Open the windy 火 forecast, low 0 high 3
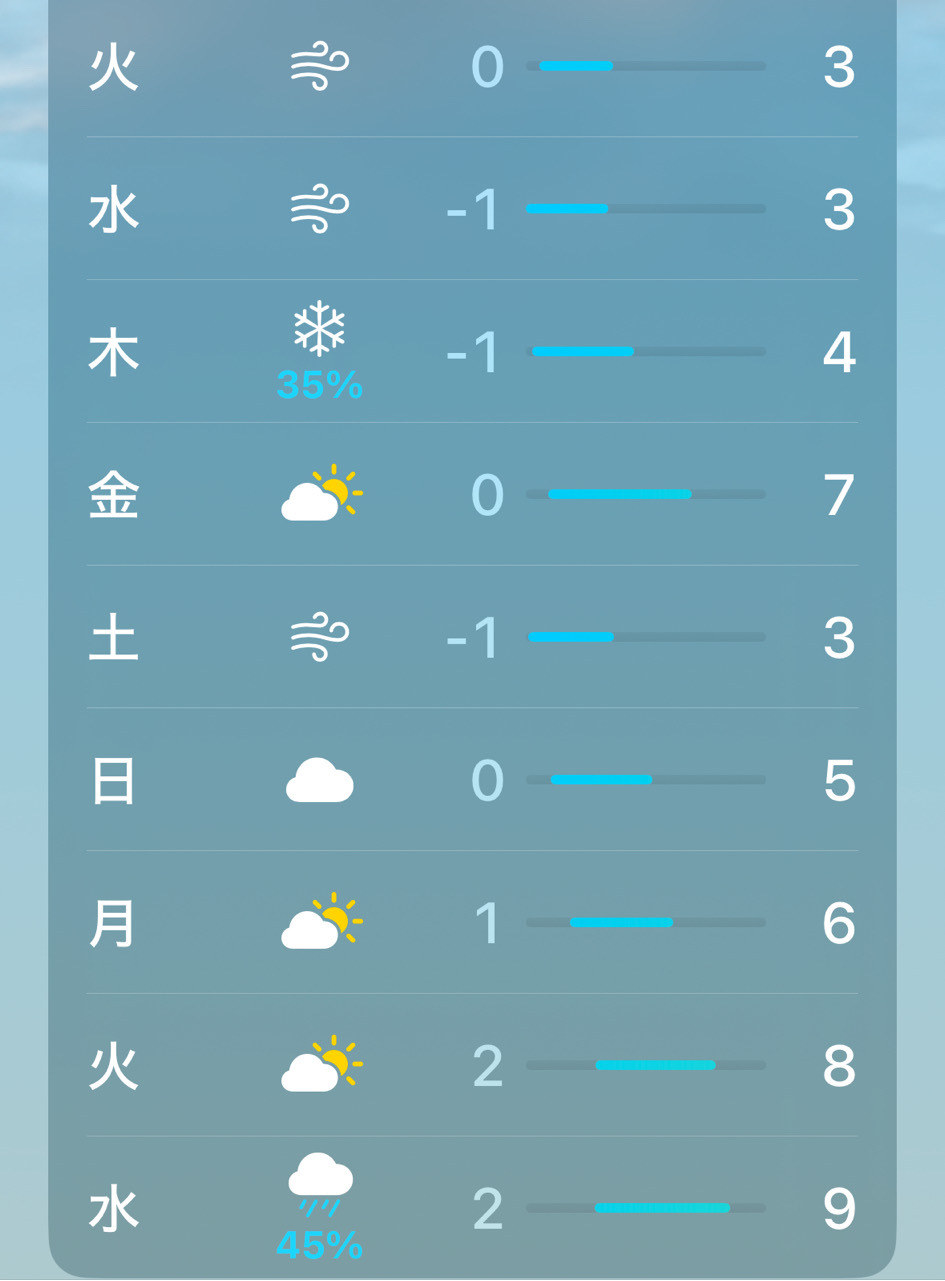Screen dimensions: 945x1281 coord(472,67)
